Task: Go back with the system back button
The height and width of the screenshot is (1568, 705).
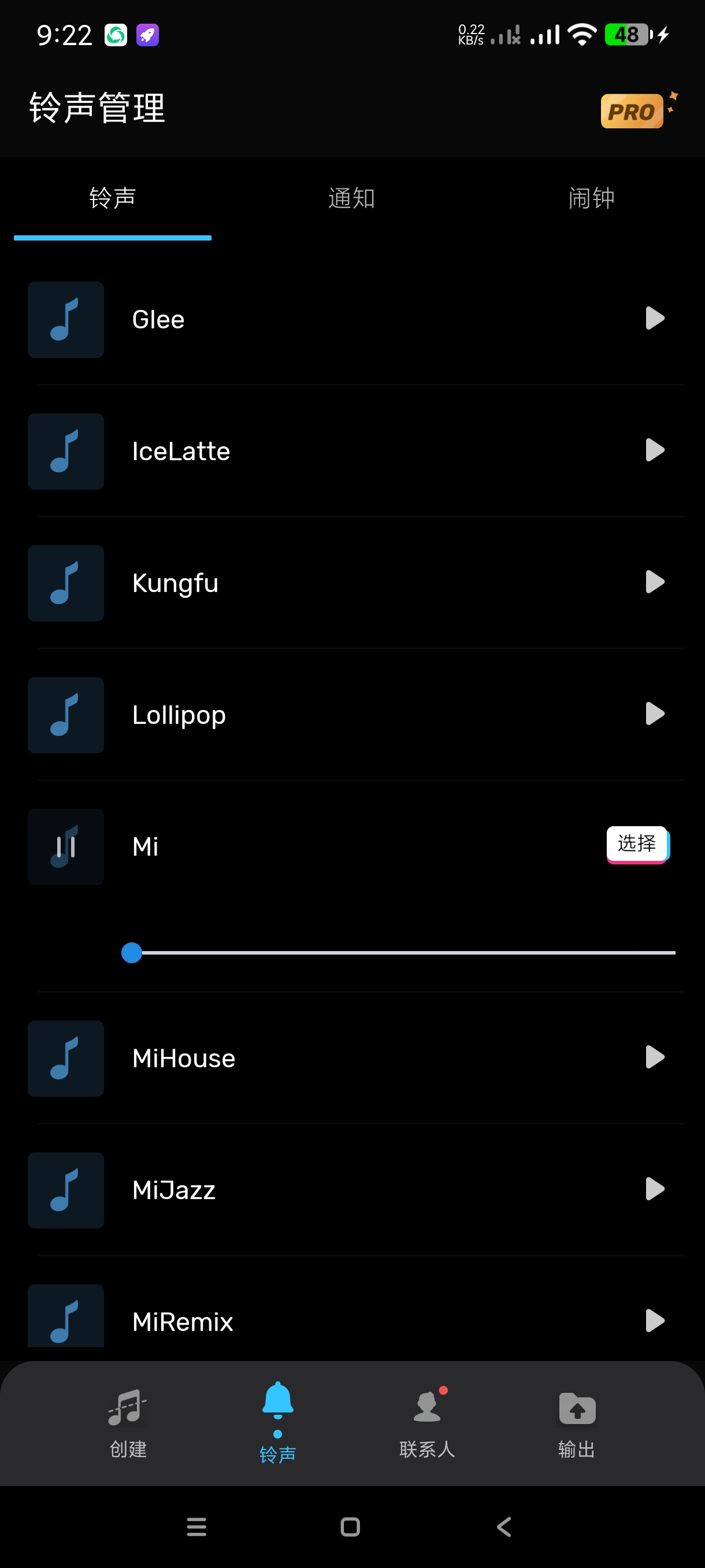Action: (x=504, y=1526)
